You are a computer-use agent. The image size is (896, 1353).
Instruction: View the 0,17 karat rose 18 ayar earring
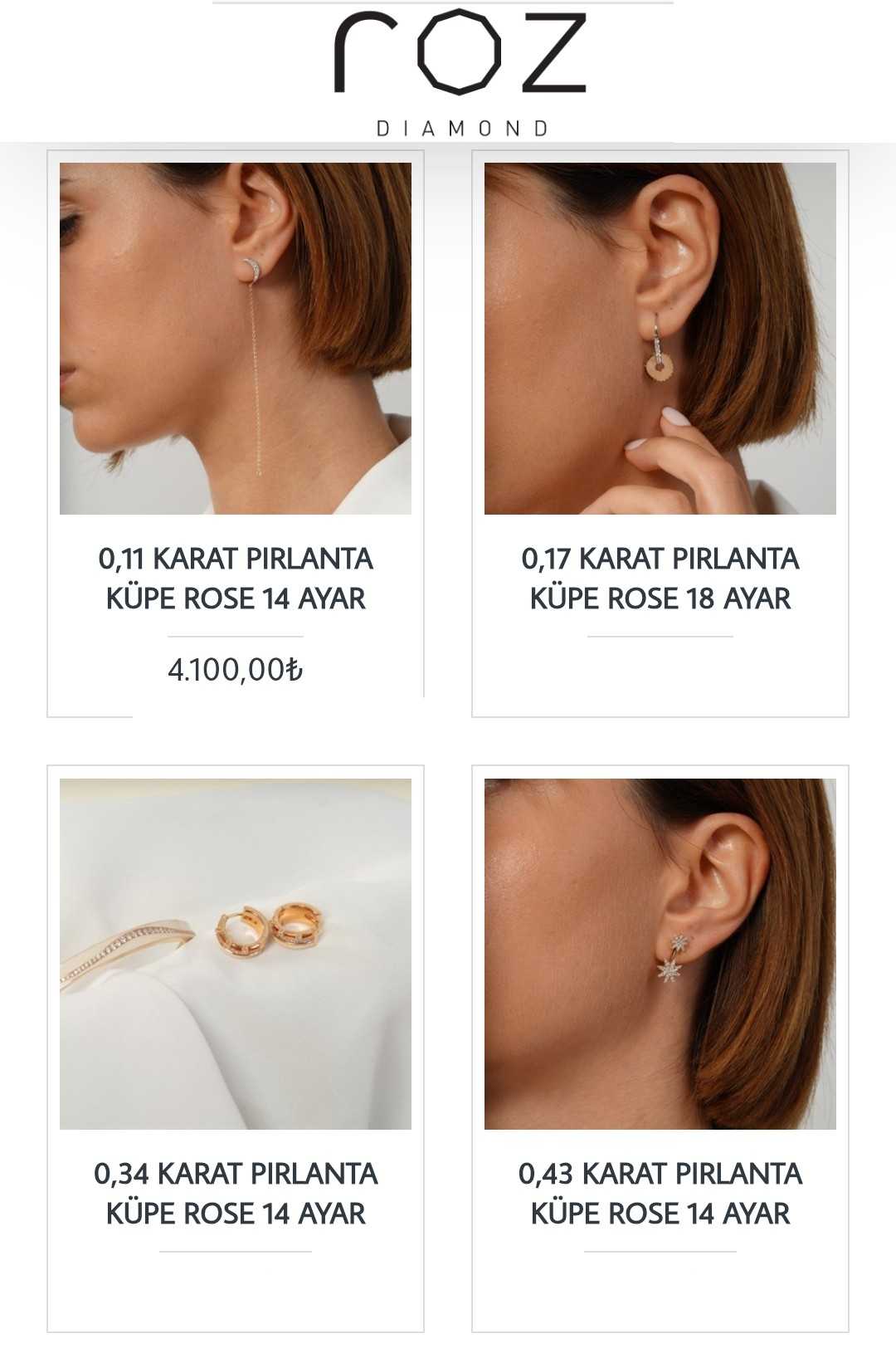pos(660,579)
